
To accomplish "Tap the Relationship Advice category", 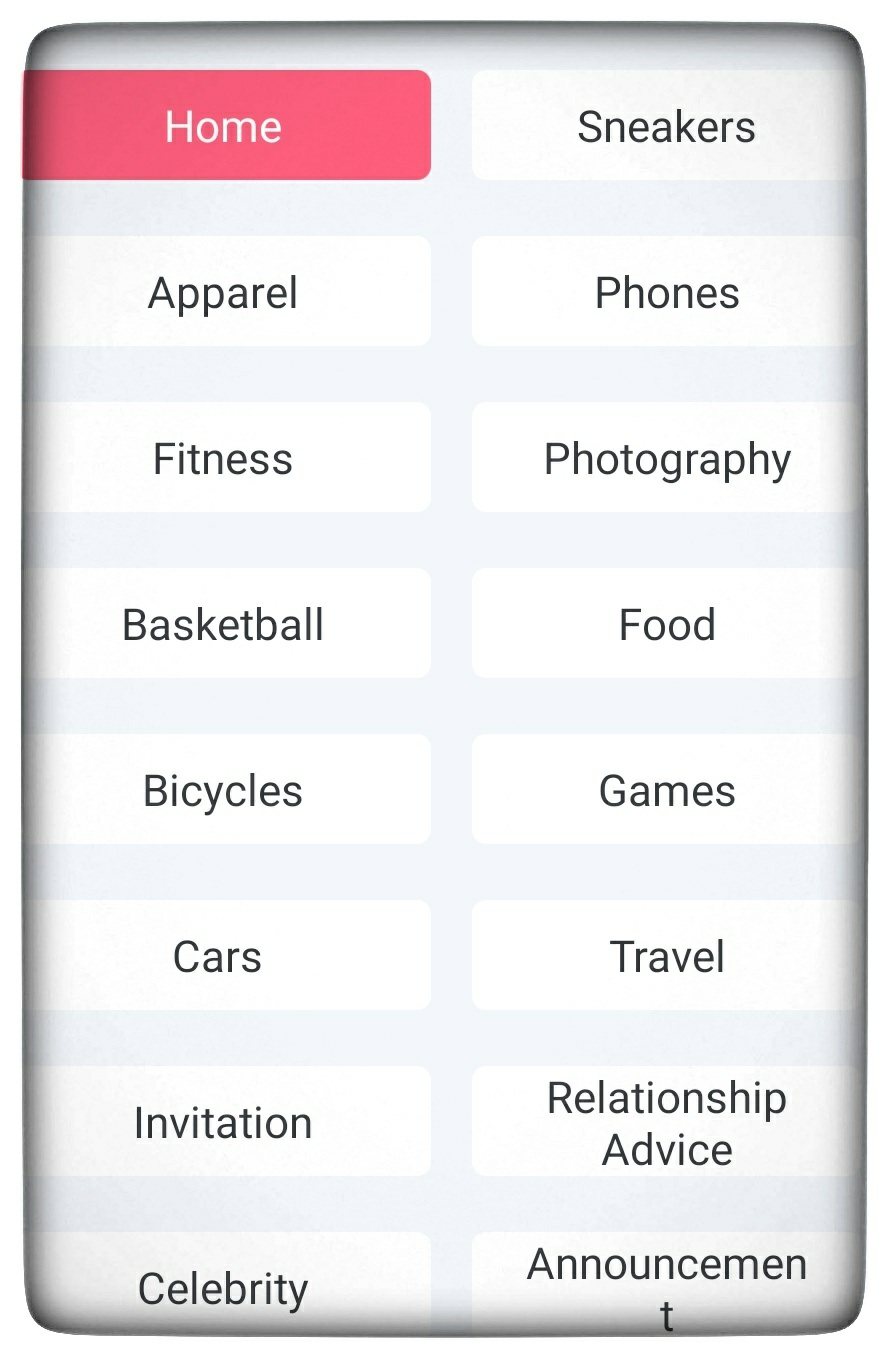I will pyautogui.click(x=665, y=1122).
